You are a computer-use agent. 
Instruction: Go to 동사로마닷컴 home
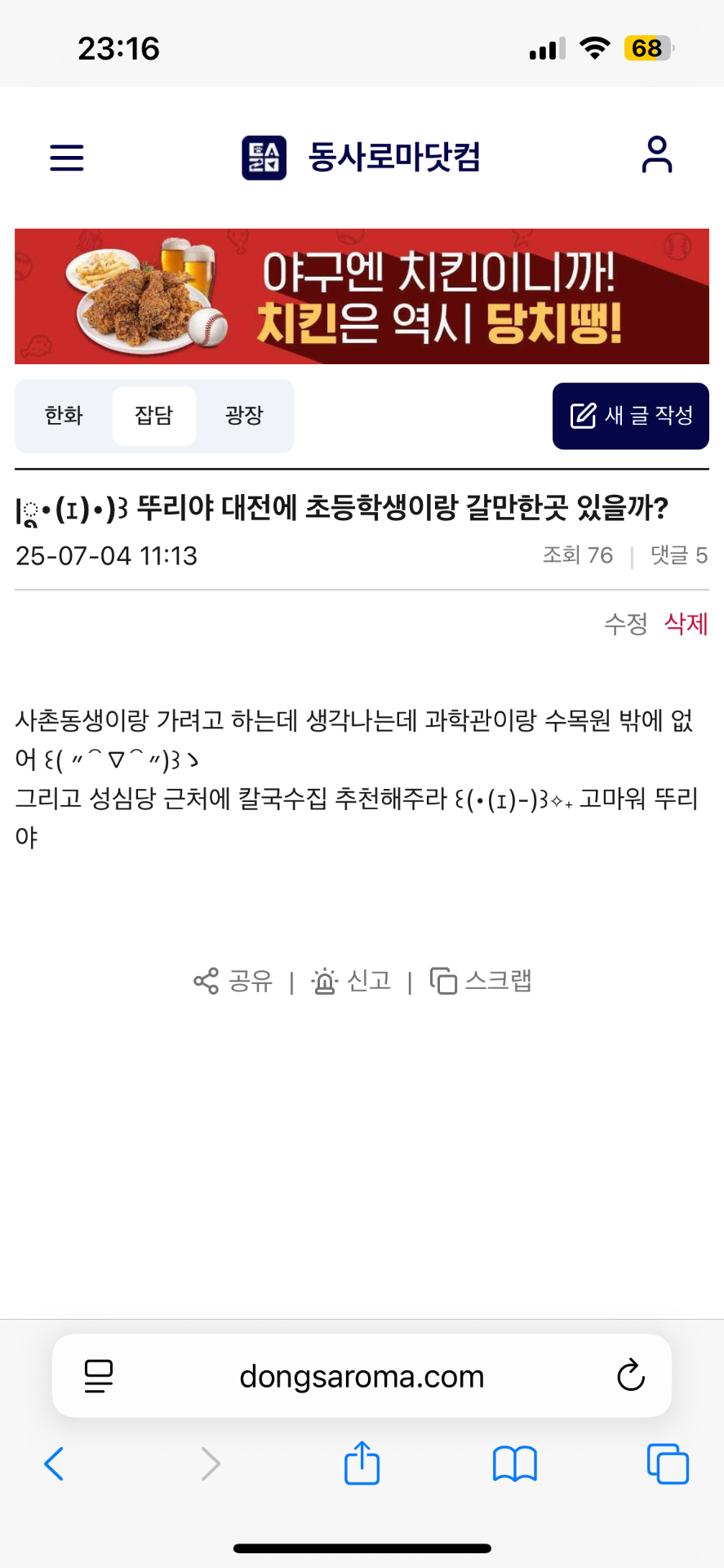[x=362, y=157]
